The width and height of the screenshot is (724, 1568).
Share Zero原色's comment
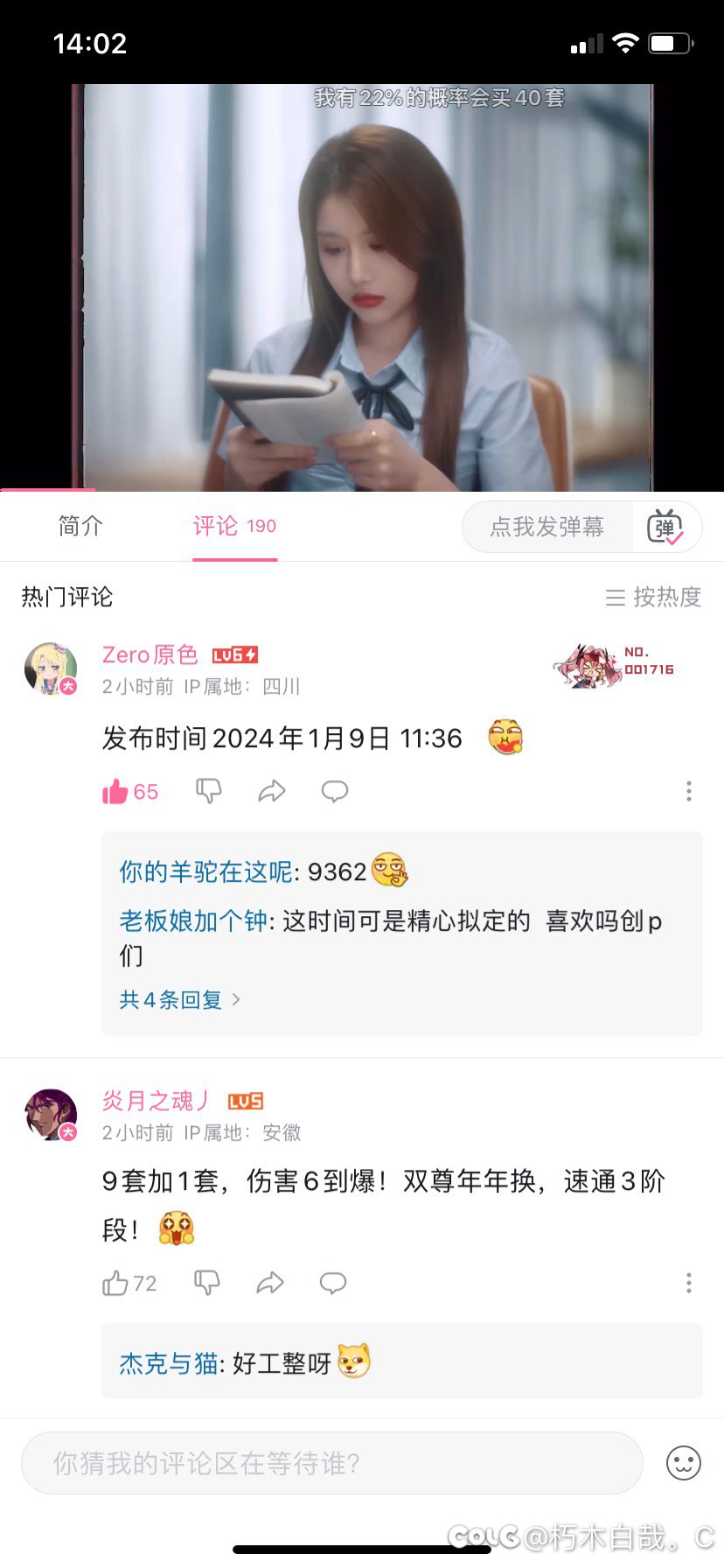point(272,792)
